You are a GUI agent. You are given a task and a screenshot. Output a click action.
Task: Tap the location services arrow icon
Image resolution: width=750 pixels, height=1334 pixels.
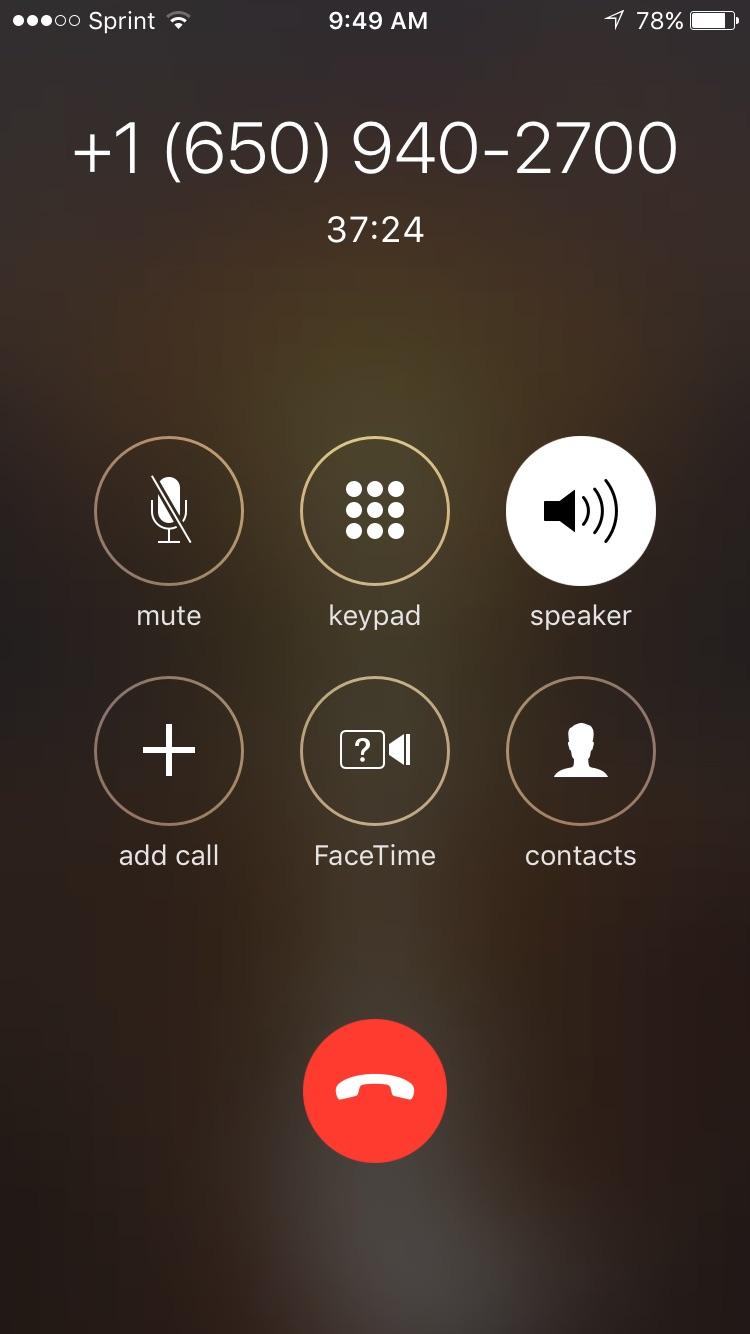pyautogui.click(x=614, y=18)
